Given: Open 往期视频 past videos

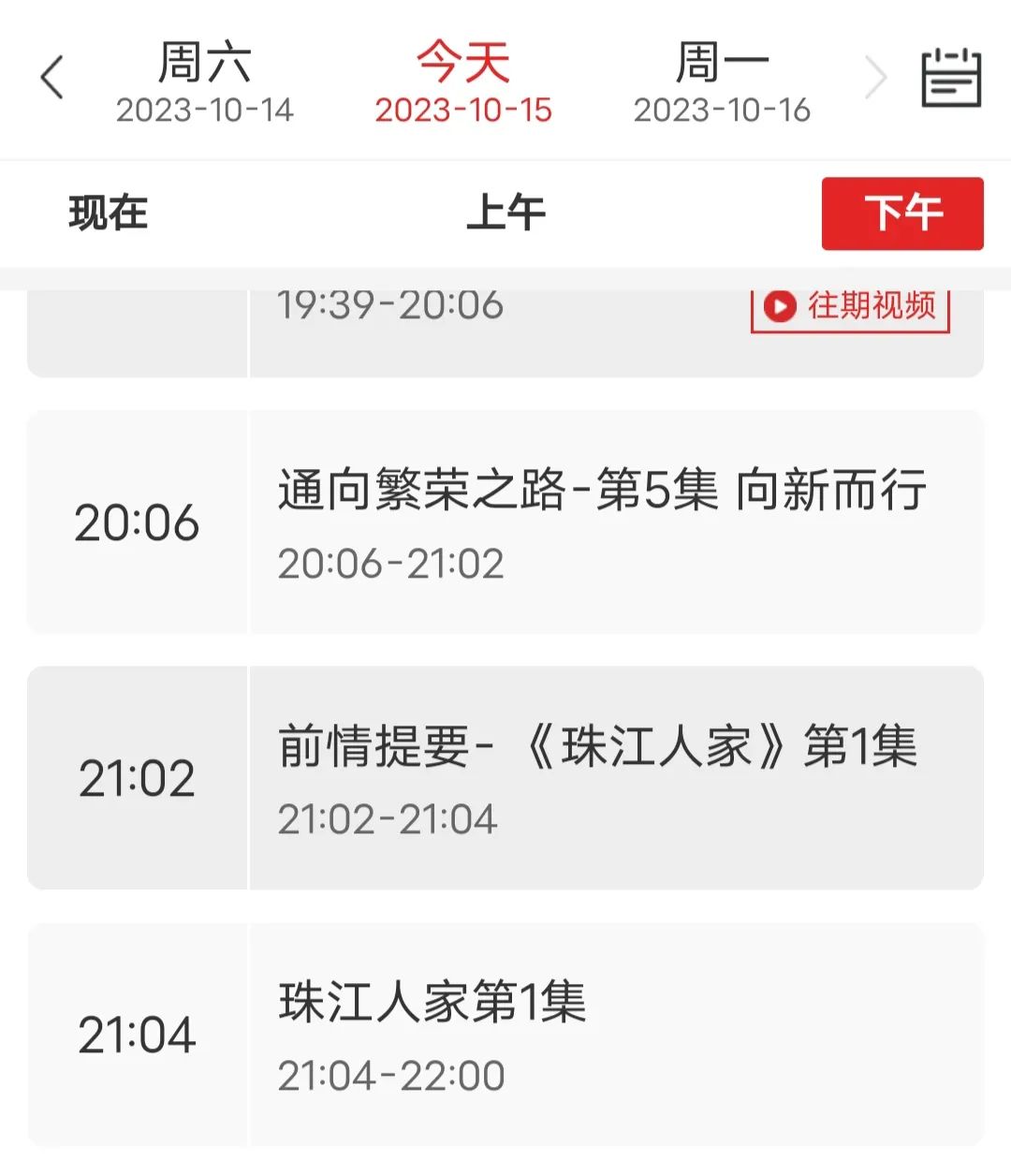Looking at the screenshot, I should pos(850,307).
